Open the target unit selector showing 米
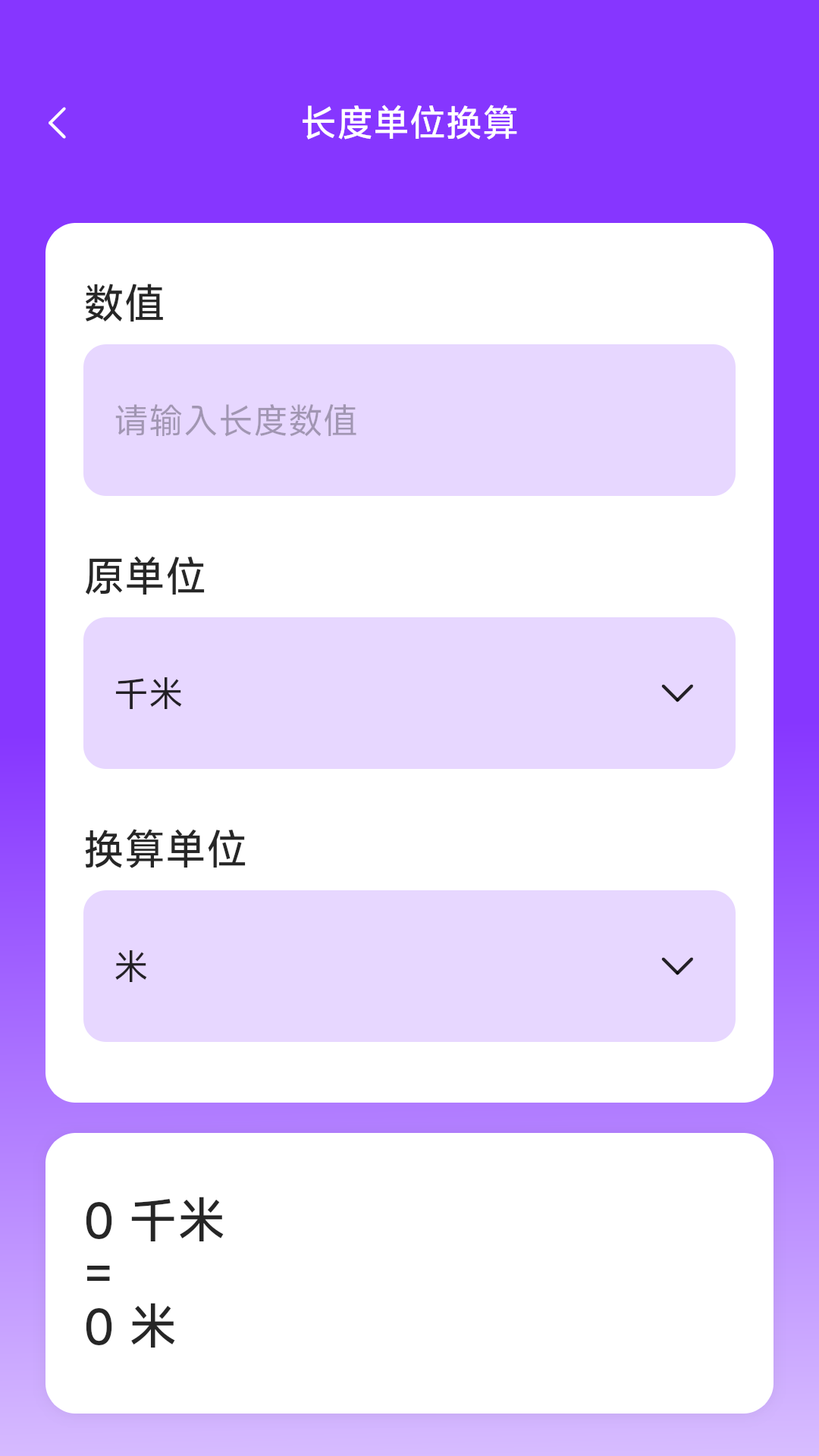The width and height of the screenshot is (819, 1456). pyautogui.click(x=409, y=965)
